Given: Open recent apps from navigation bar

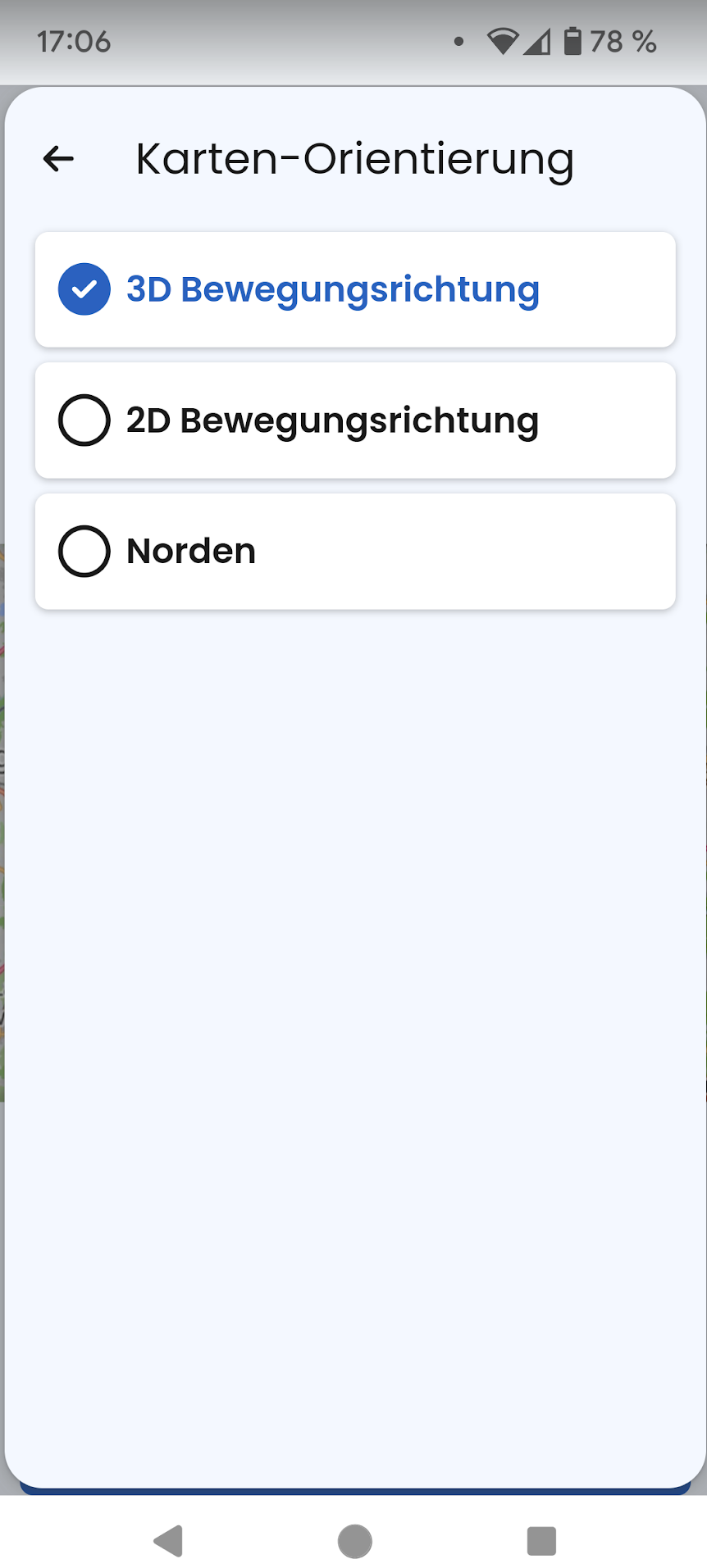Looking at the screenshot, I should click(541, 1541).
